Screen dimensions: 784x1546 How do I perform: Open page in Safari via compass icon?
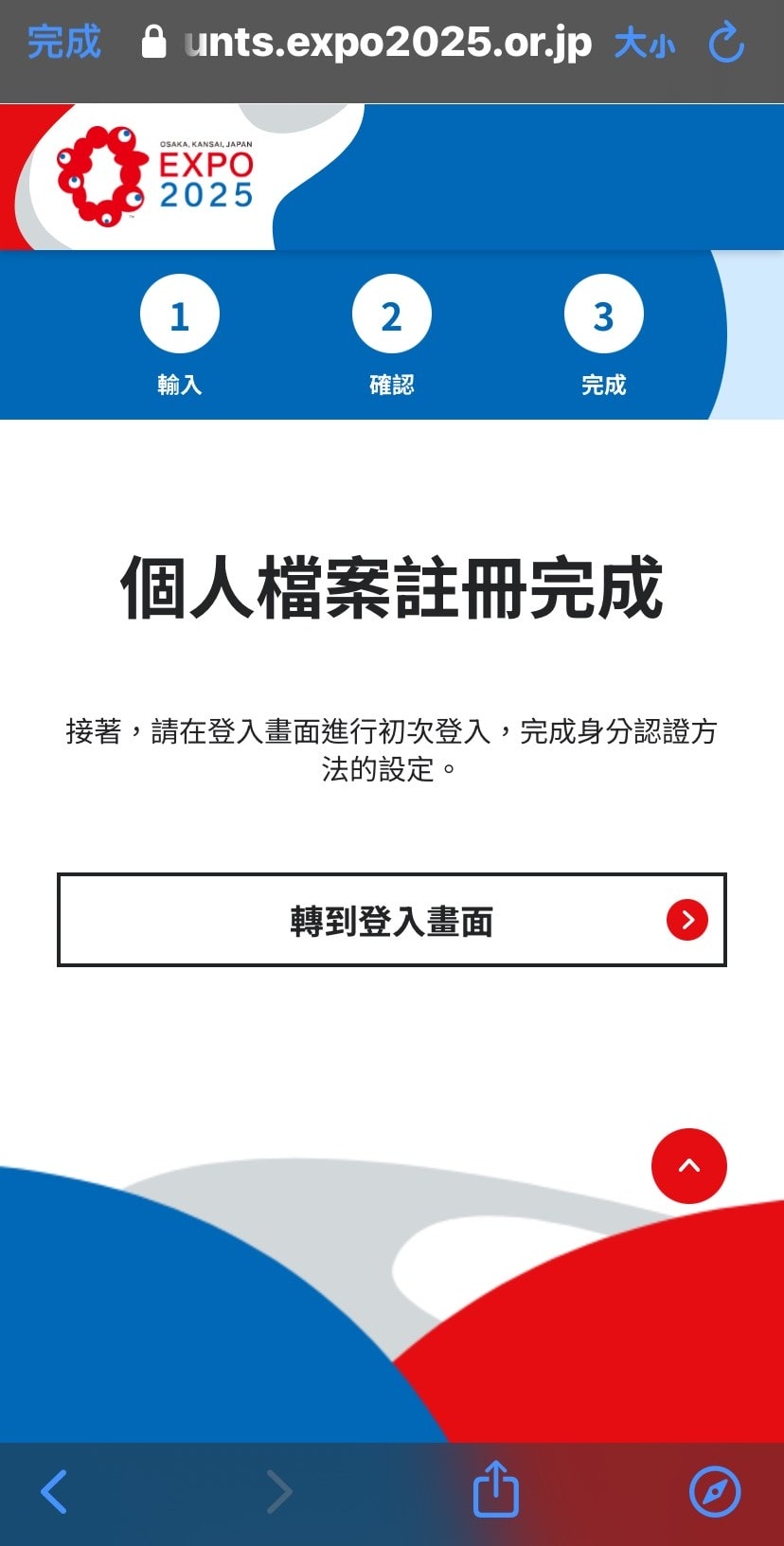714,1492
